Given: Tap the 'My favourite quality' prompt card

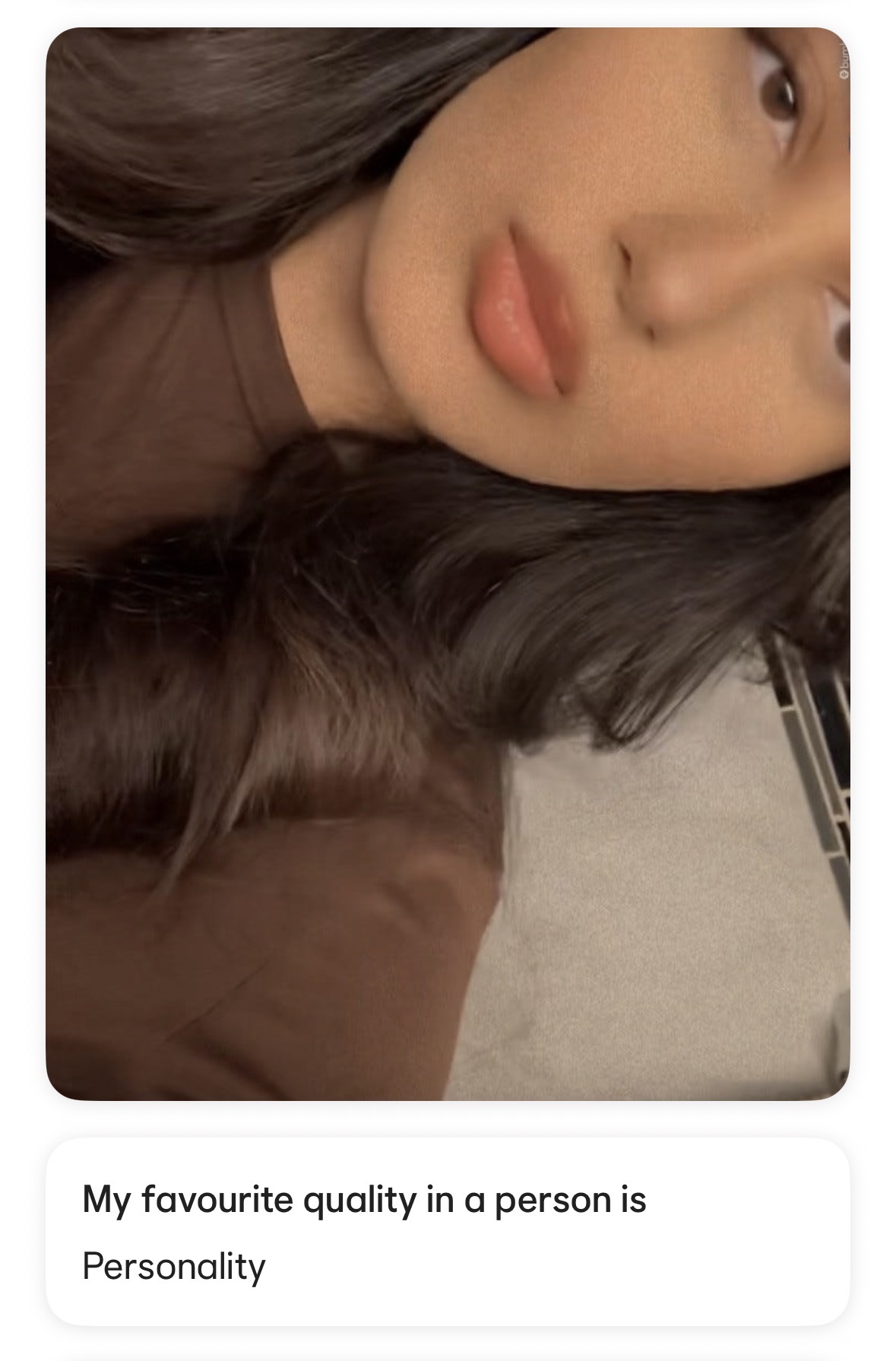Looking at the screenshot, I should point(448,1232).
